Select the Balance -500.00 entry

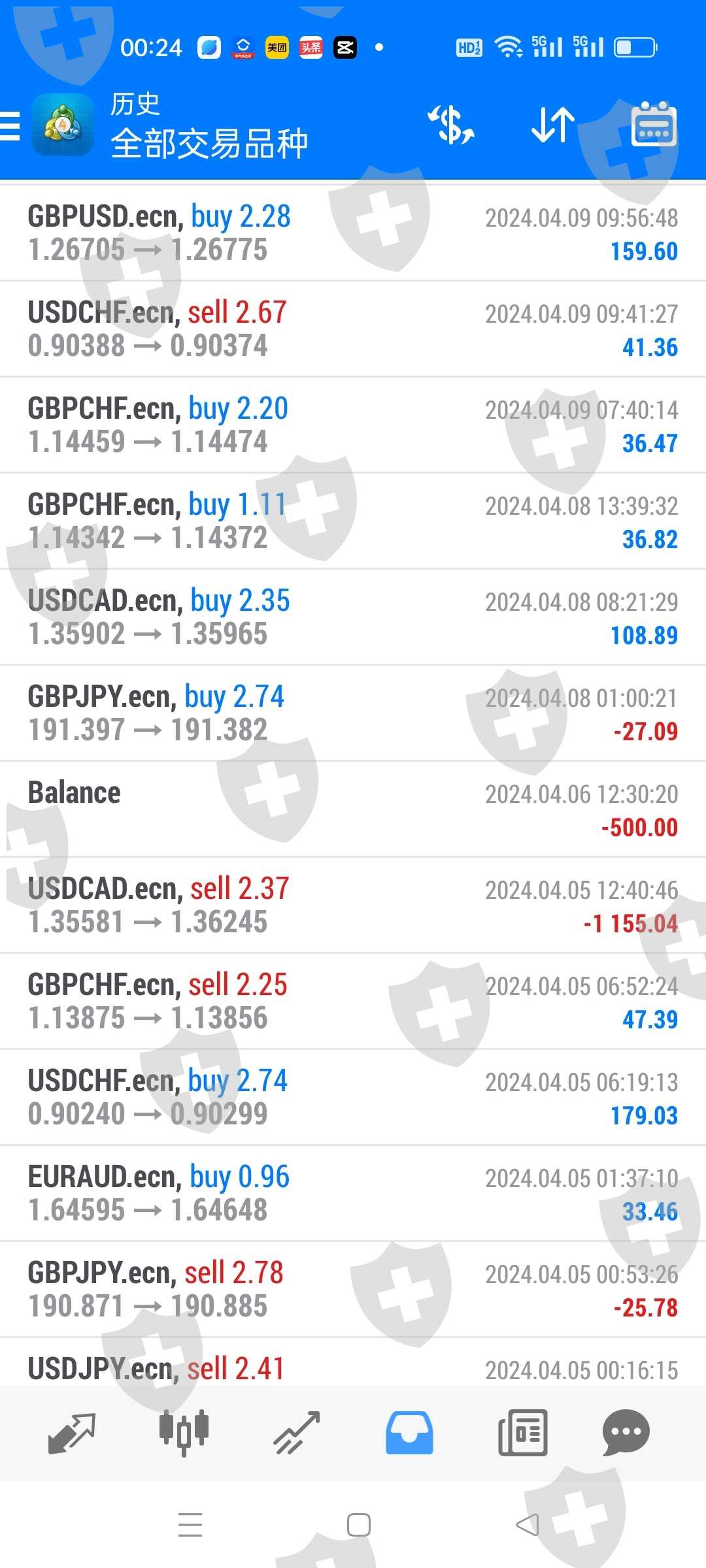(353, 809)
